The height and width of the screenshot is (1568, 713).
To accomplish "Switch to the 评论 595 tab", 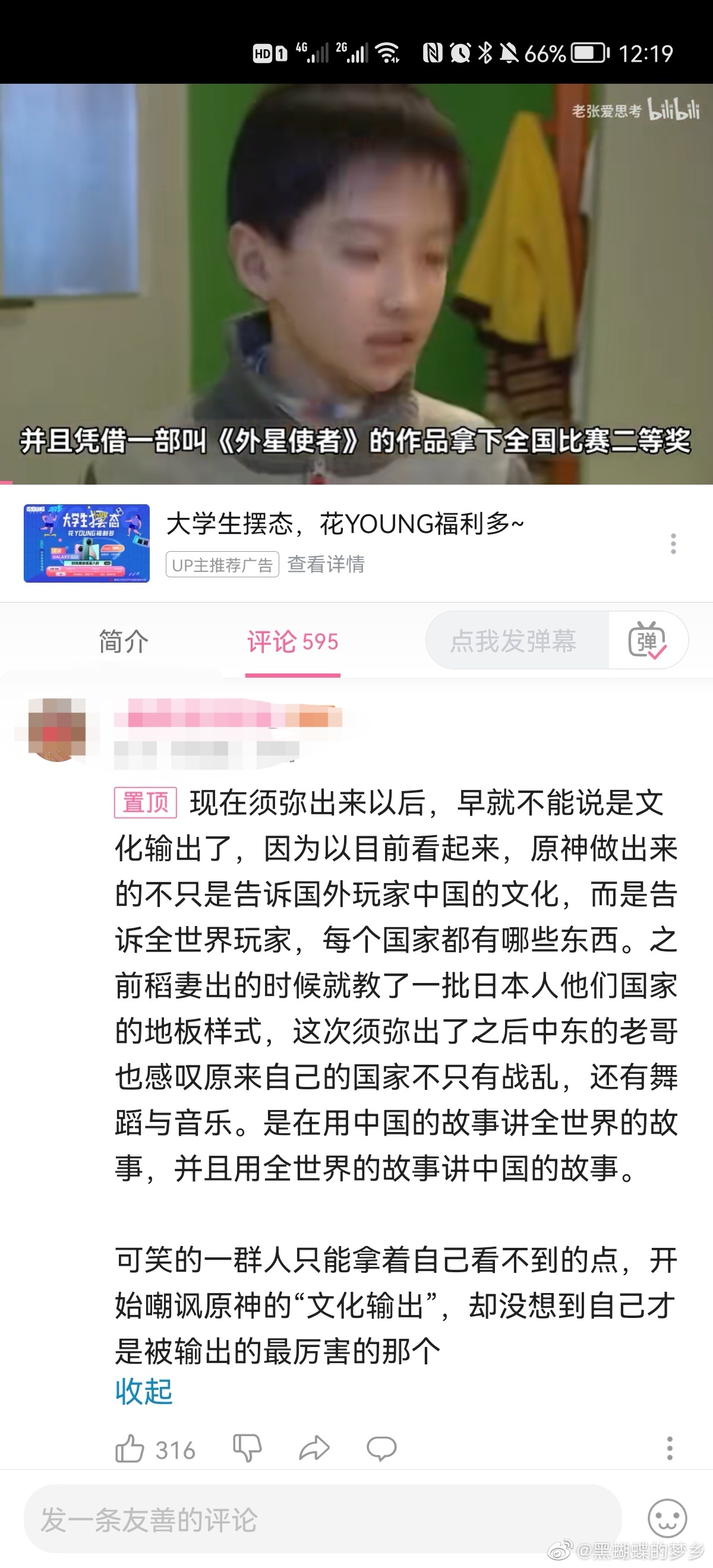I will pos(292,641).
